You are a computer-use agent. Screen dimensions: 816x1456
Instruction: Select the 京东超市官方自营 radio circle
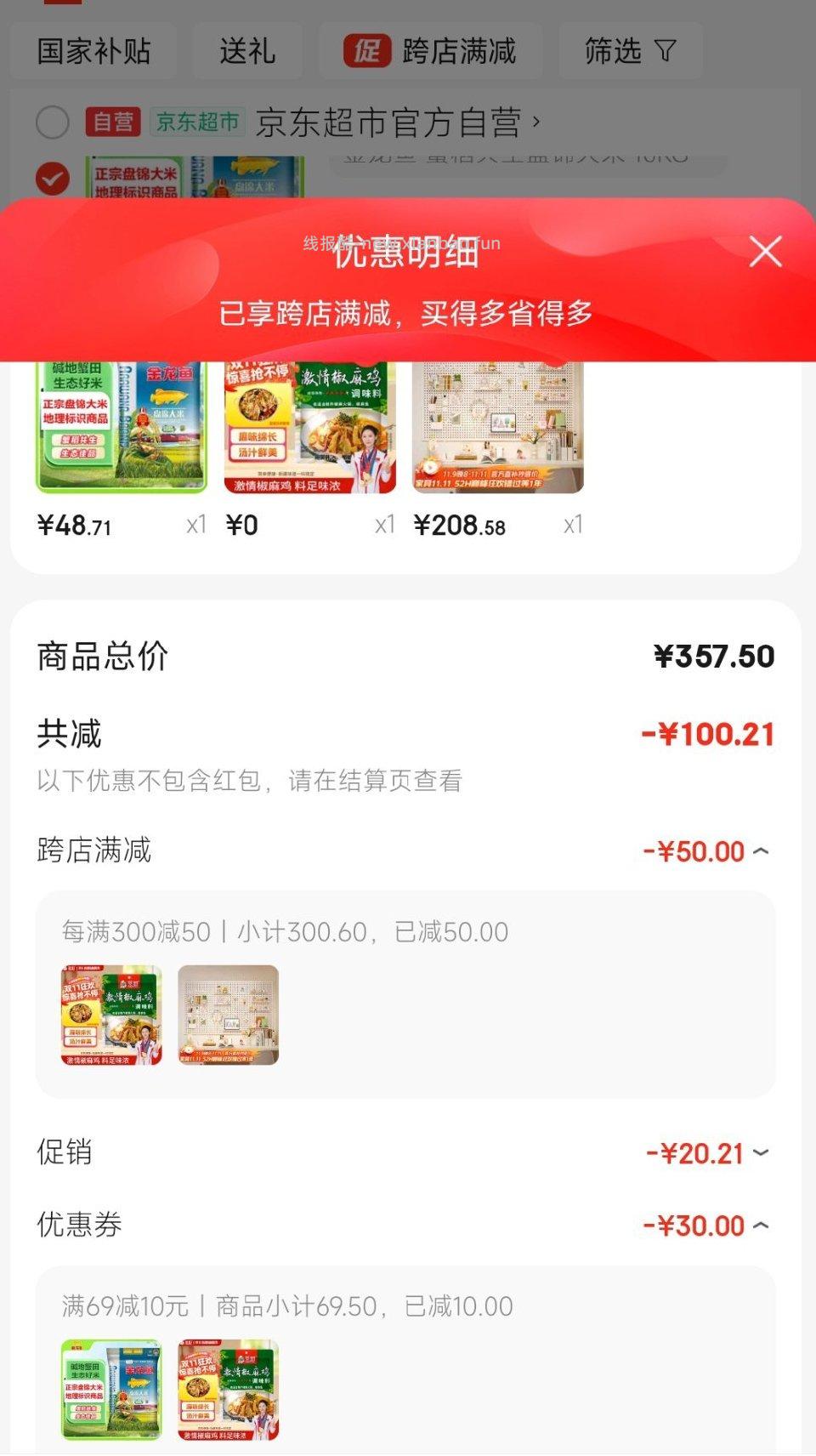54,122
